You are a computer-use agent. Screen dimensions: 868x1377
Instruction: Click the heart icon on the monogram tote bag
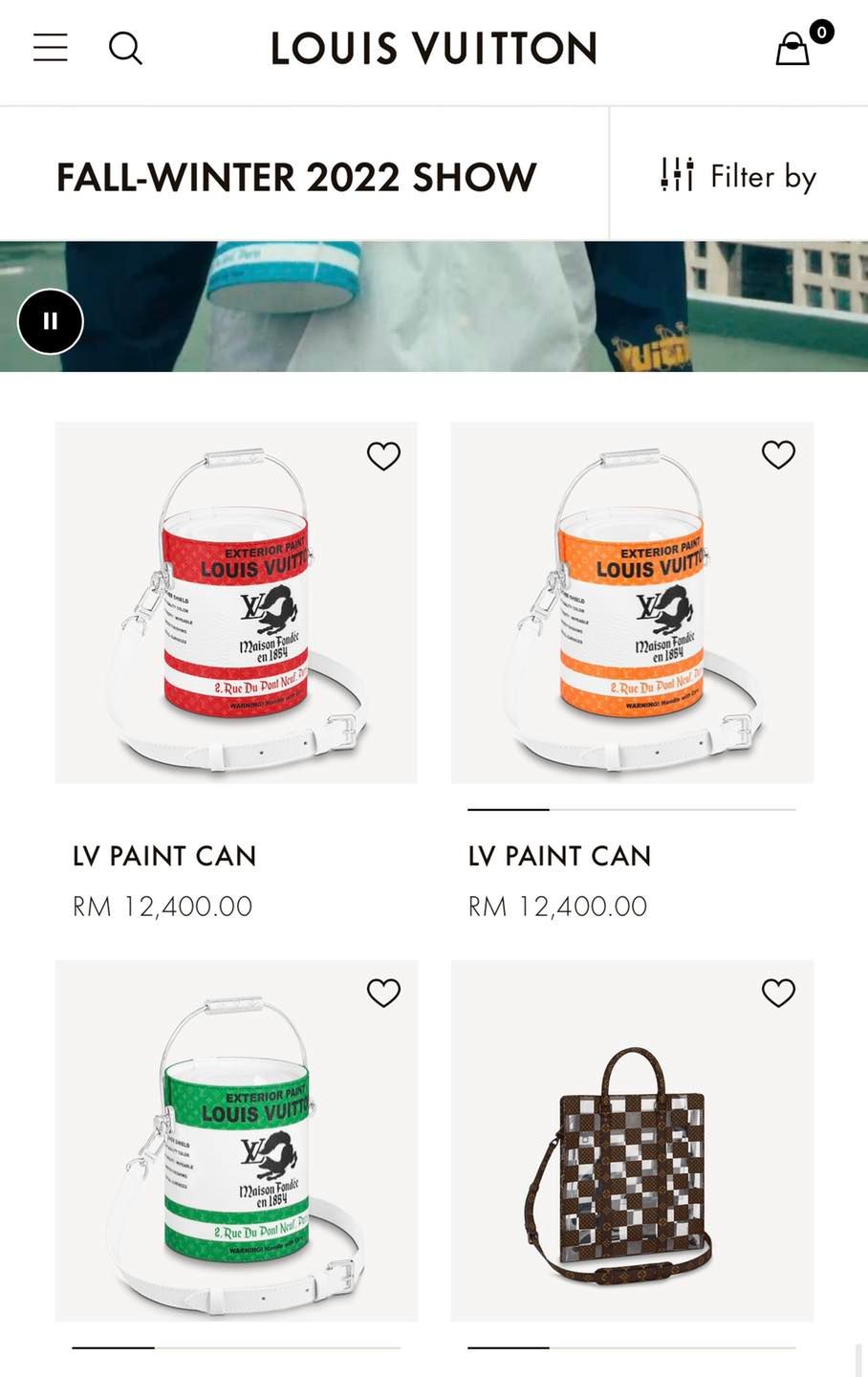pyautogui.click(x=777, y=994)
